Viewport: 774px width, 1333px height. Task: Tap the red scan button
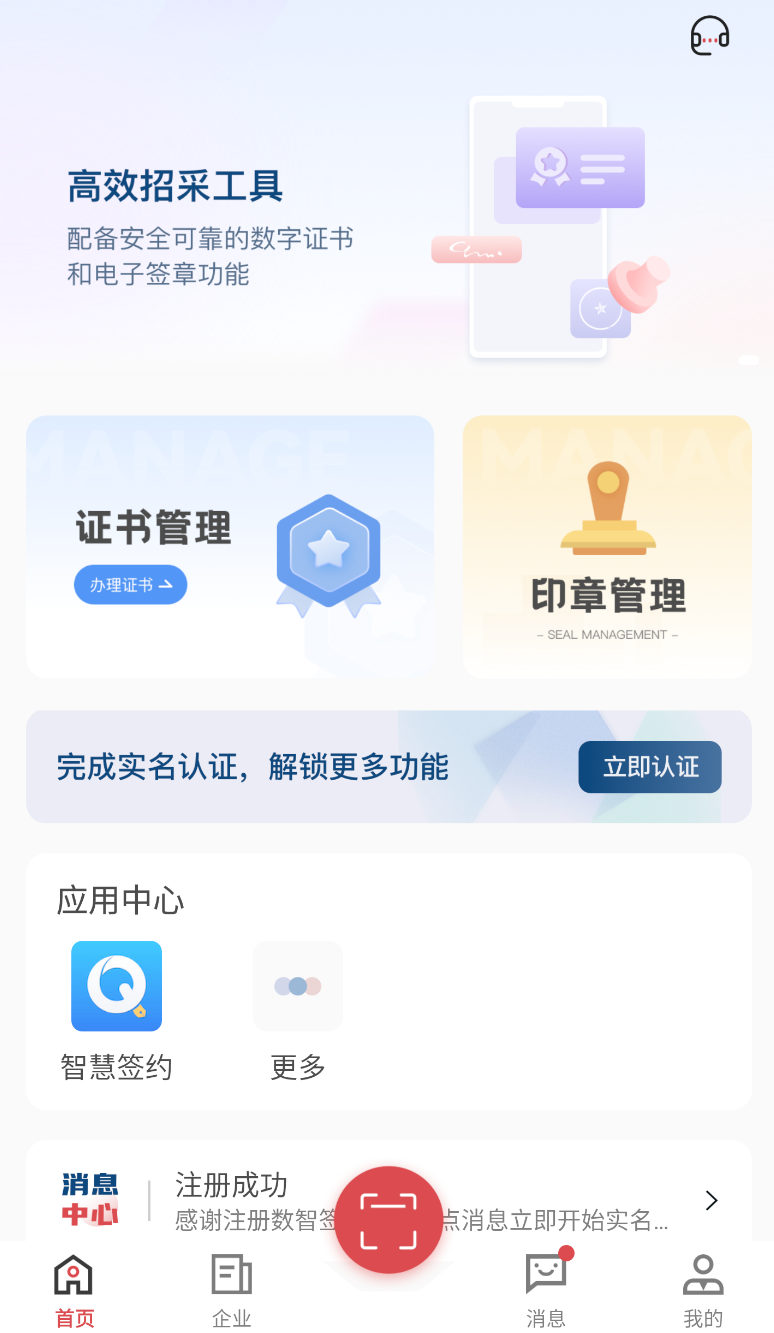(x=388, y=1220)
